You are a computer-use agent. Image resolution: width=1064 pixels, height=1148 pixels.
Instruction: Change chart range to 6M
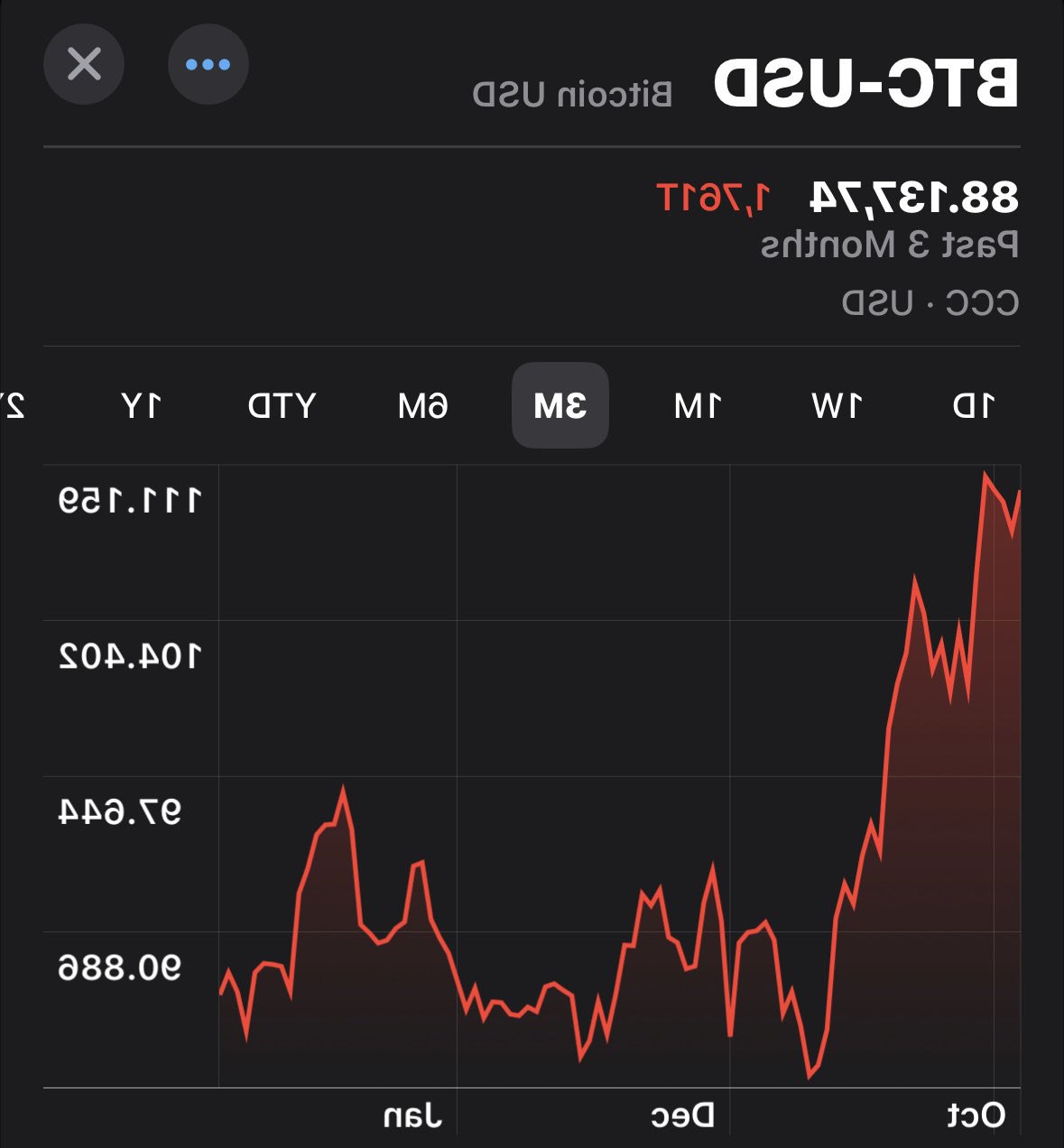point(423,406)
